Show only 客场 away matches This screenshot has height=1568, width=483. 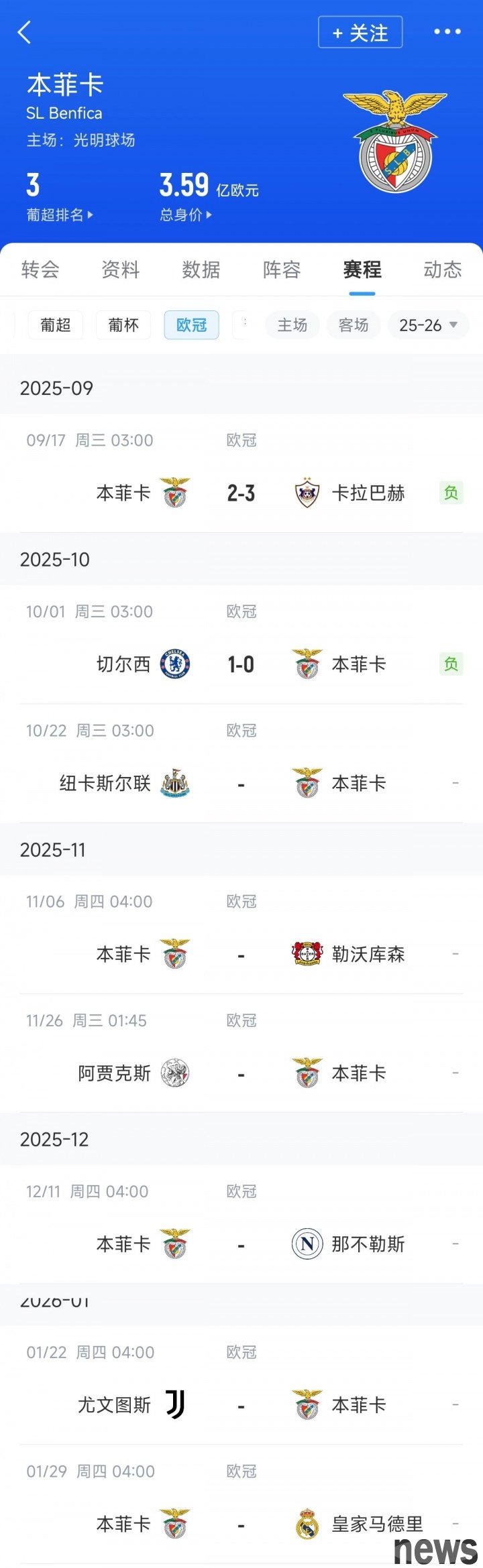pyautogui.click(x=354, y=325)
